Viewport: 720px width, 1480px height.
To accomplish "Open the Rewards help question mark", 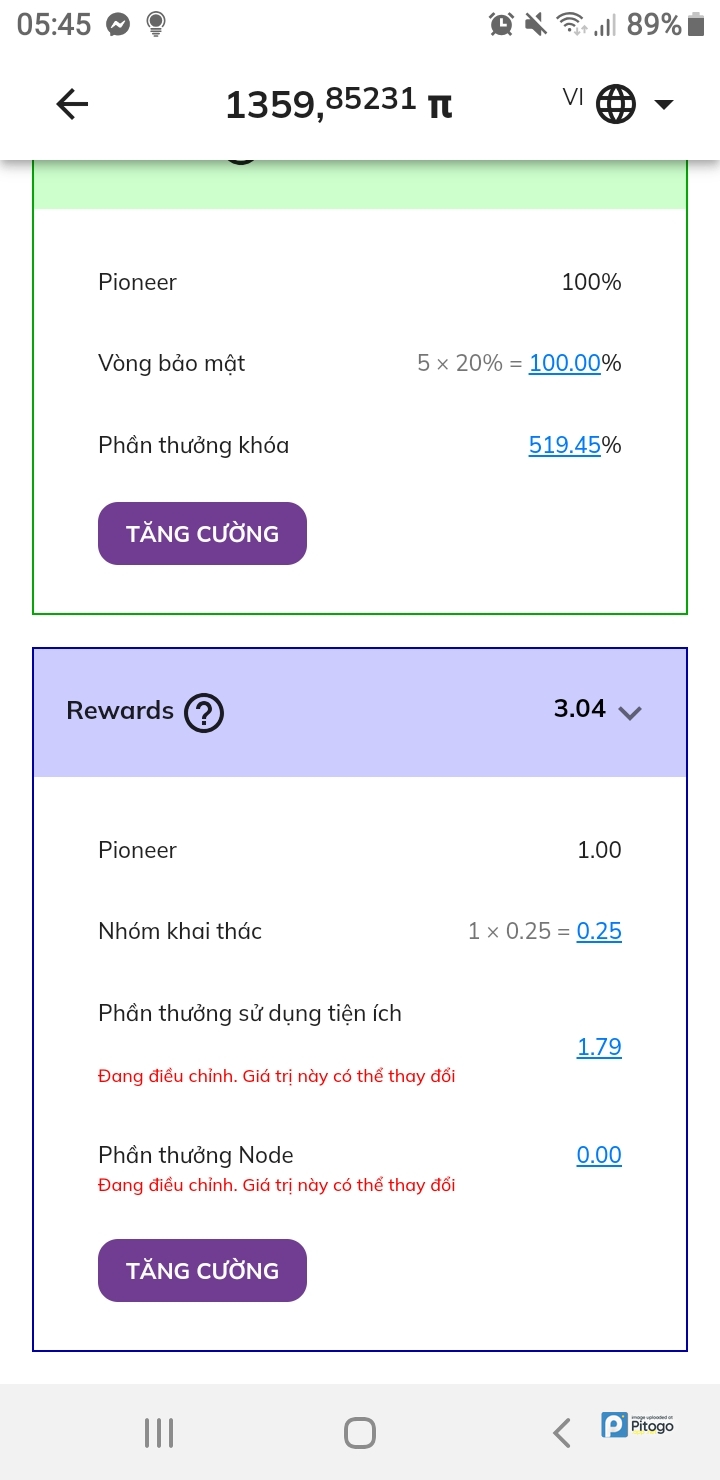I will click(x=205, y=713).
